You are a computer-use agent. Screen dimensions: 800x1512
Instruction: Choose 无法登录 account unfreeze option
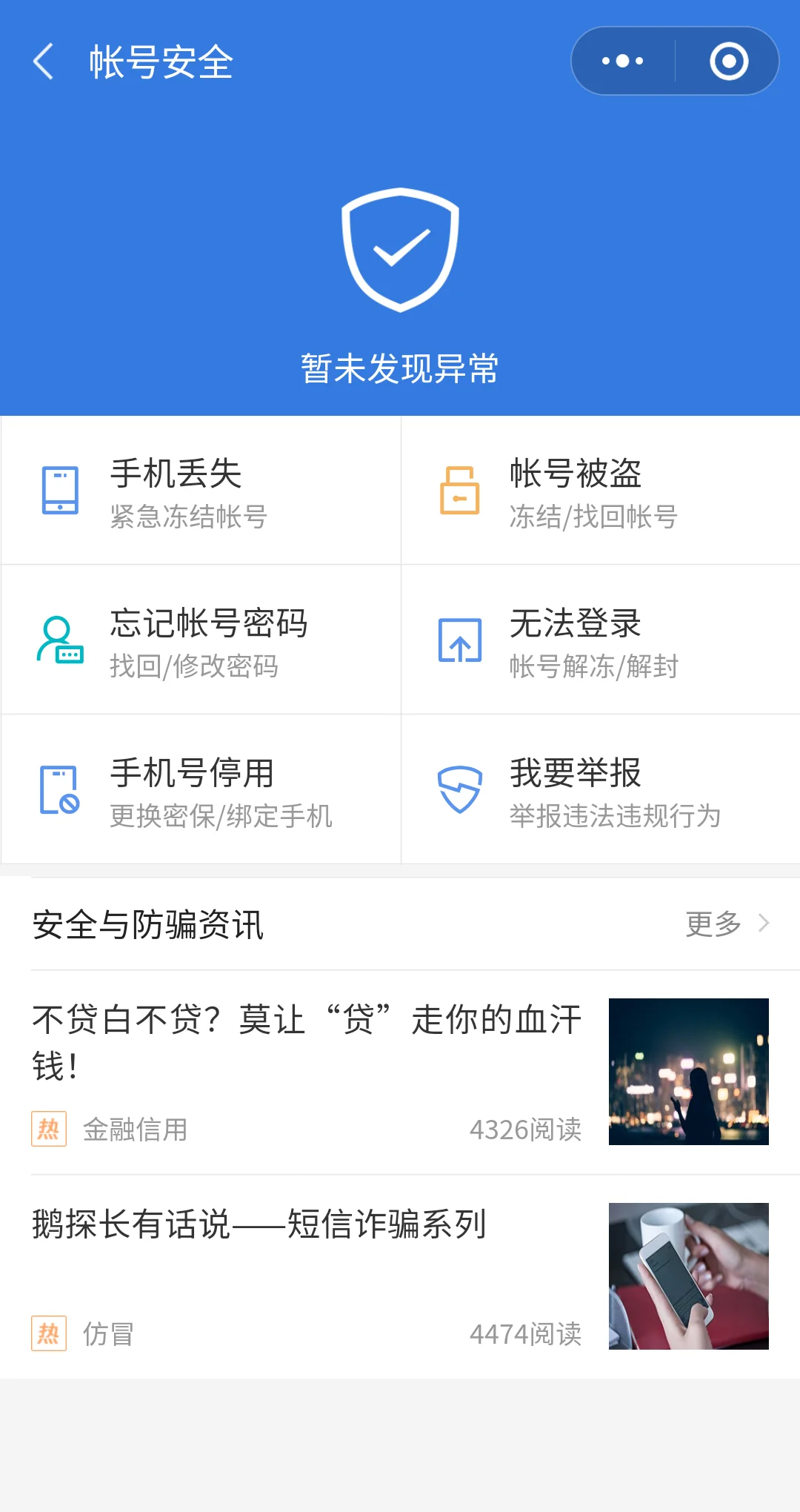(600, 640)
